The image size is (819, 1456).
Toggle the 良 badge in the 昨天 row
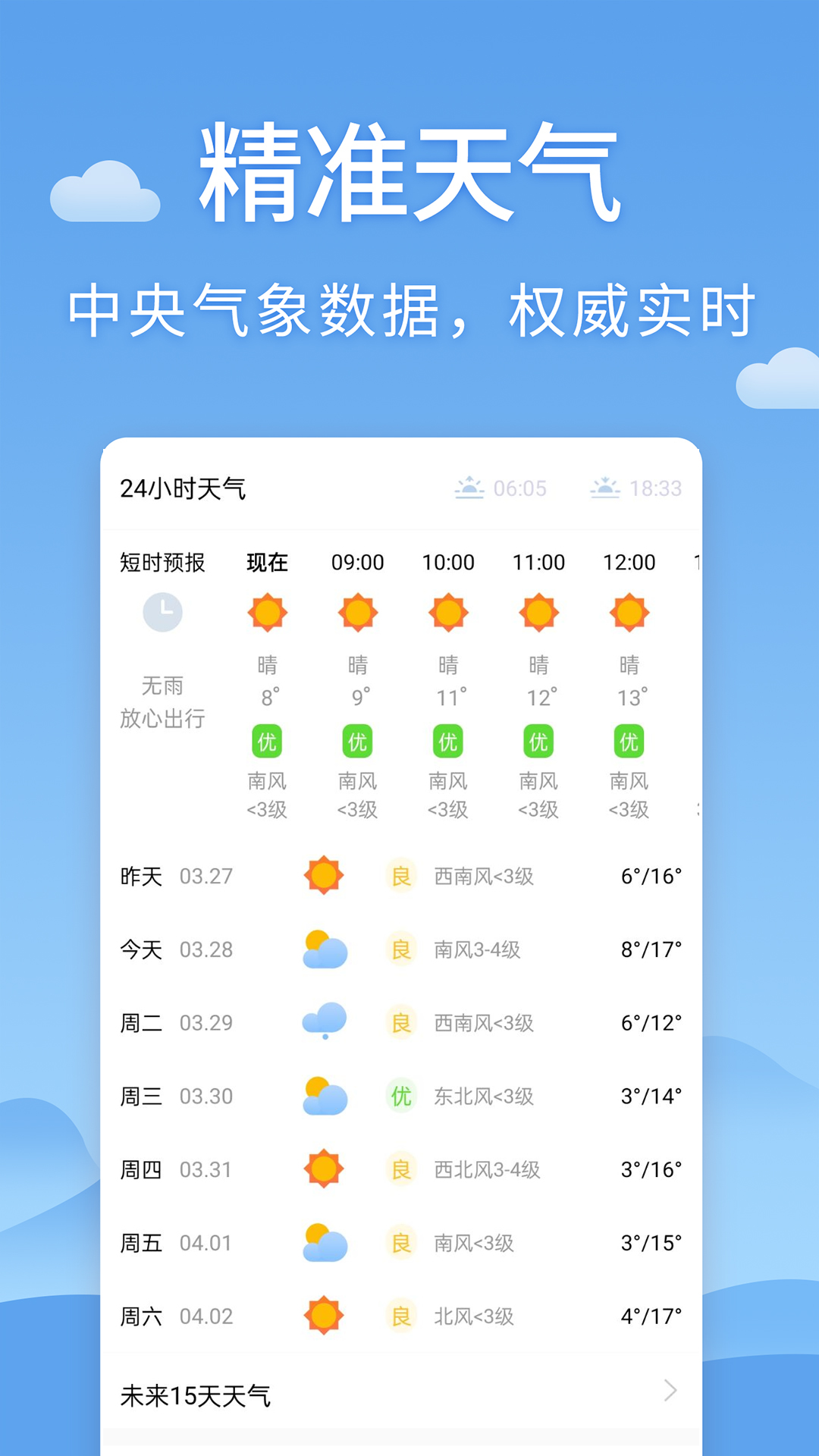click(x=401, y=876)
